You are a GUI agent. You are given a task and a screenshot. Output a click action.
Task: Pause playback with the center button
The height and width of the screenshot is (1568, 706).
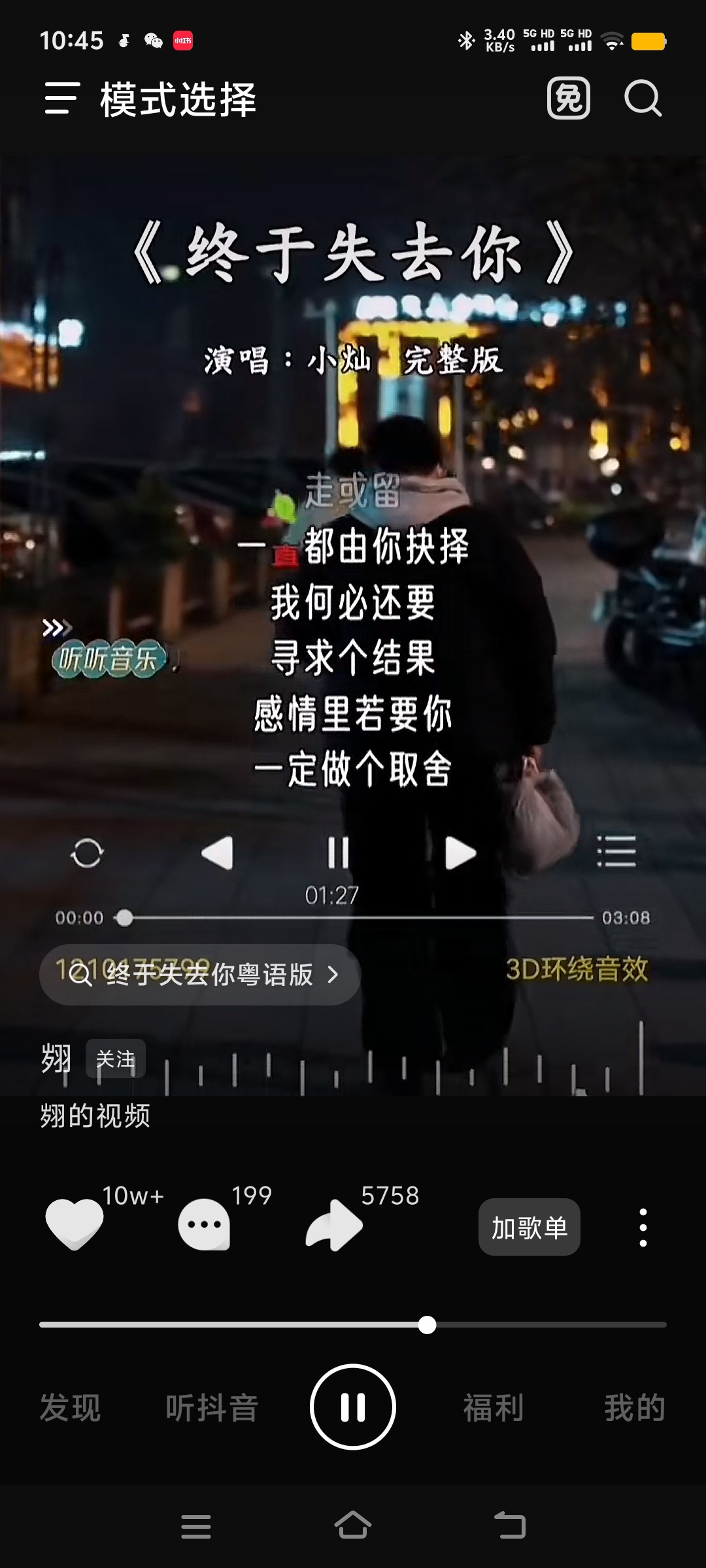353,1407
